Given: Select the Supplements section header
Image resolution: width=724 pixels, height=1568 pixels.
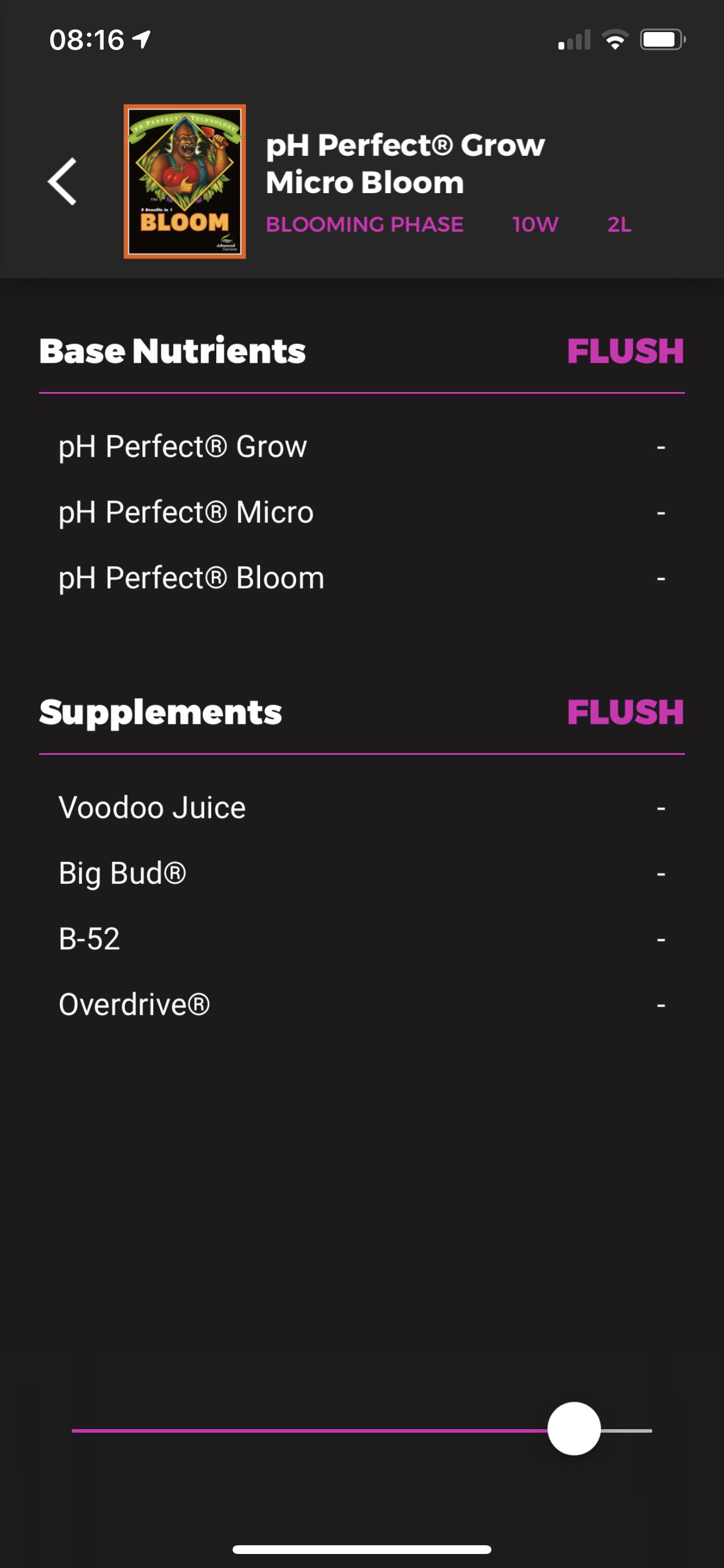Looking at the screenshot, I should pos(160,712).
